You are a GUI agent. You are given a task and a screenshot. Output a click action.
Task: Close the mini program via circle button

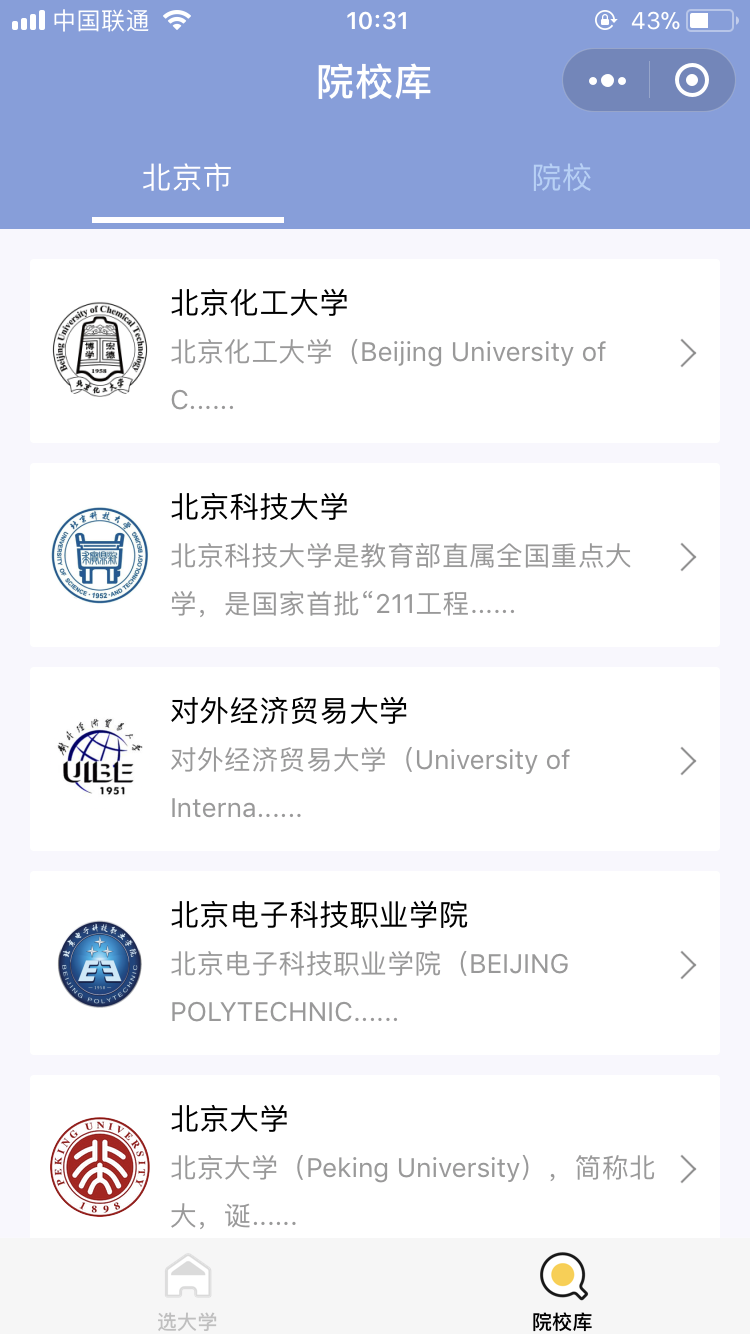click(692, 80)
